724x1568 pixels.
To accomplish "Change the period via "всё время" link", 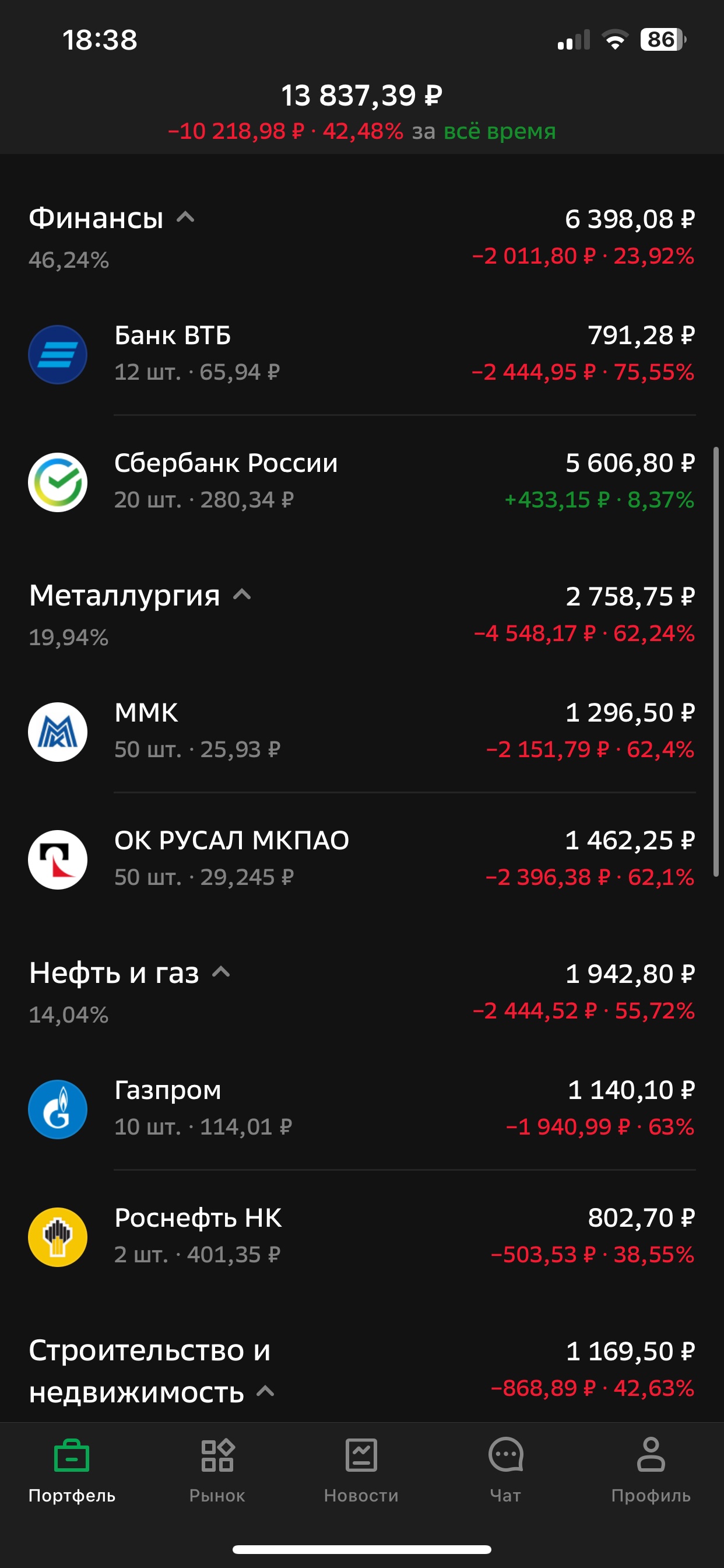I will click(x=499, y=131).
